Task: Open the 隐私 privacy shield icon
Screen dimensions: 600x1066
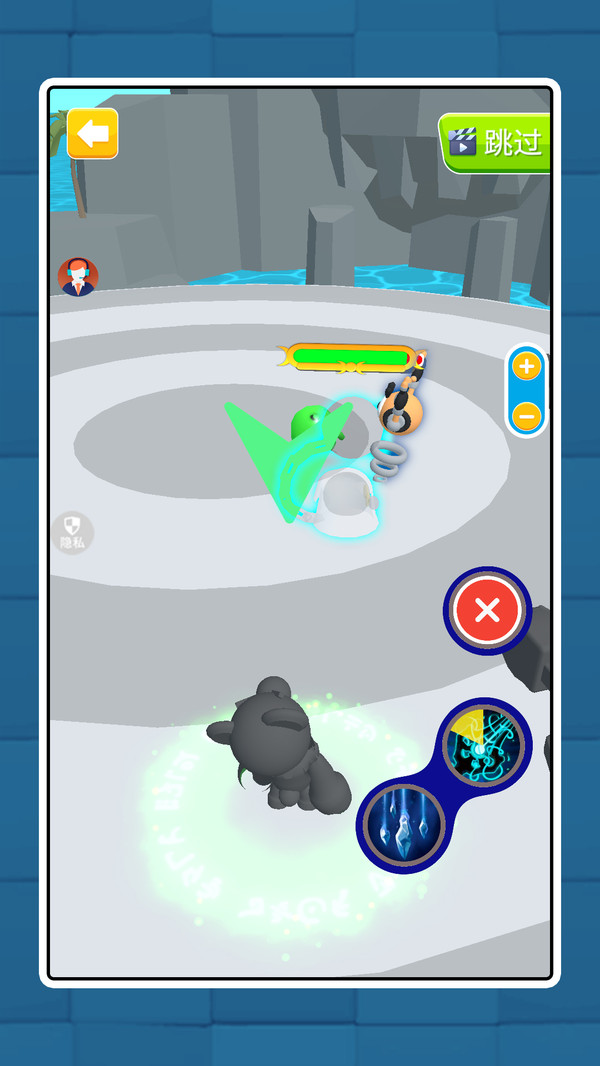Action: pyautogui.click(x=73, y=533)
